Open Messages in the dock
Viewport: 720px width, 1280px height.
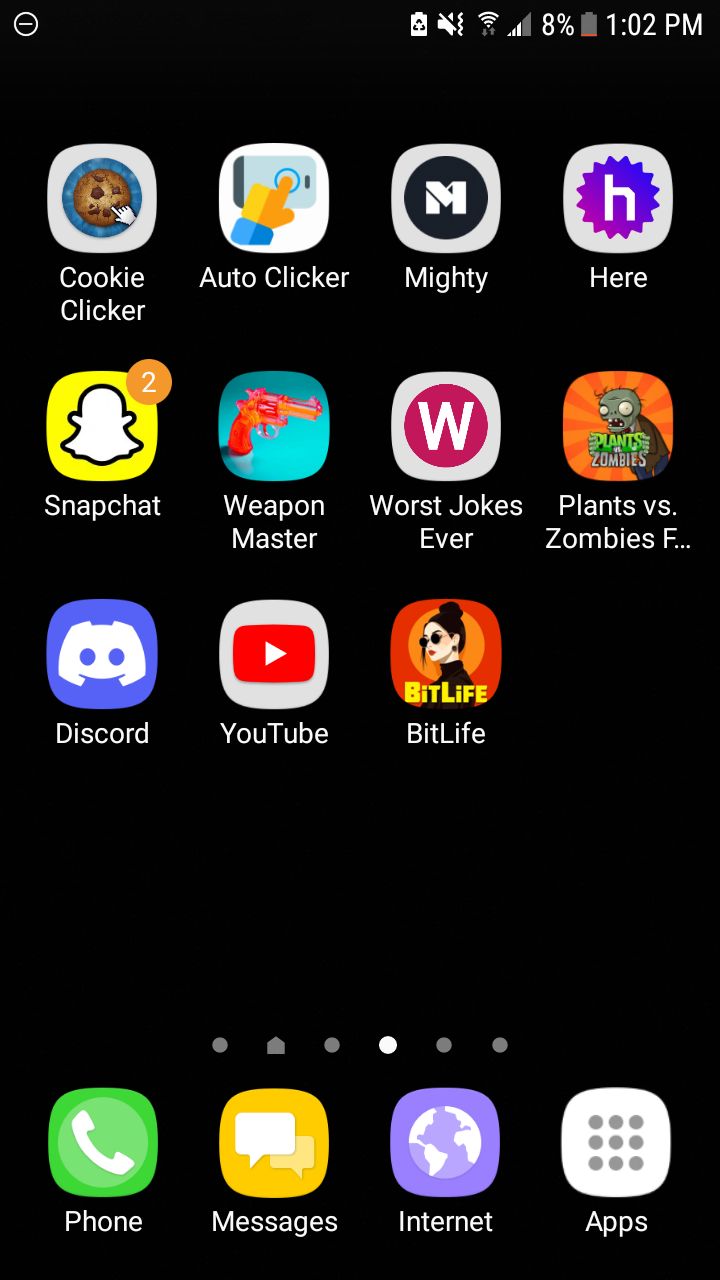click(274, 1142)
